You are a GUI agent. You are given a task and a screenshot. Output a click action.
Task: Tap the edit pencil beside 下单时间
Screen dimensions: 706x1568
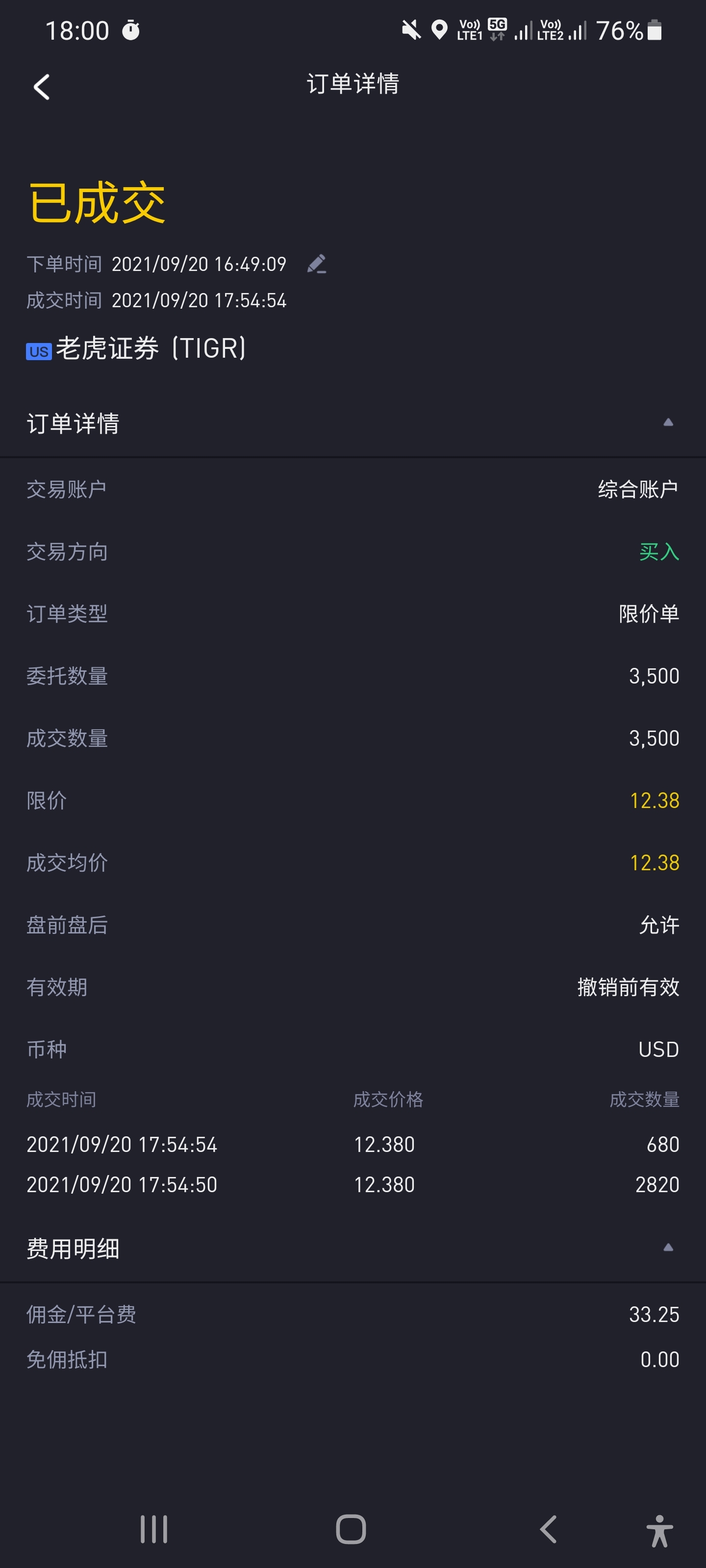pos(317,264)
